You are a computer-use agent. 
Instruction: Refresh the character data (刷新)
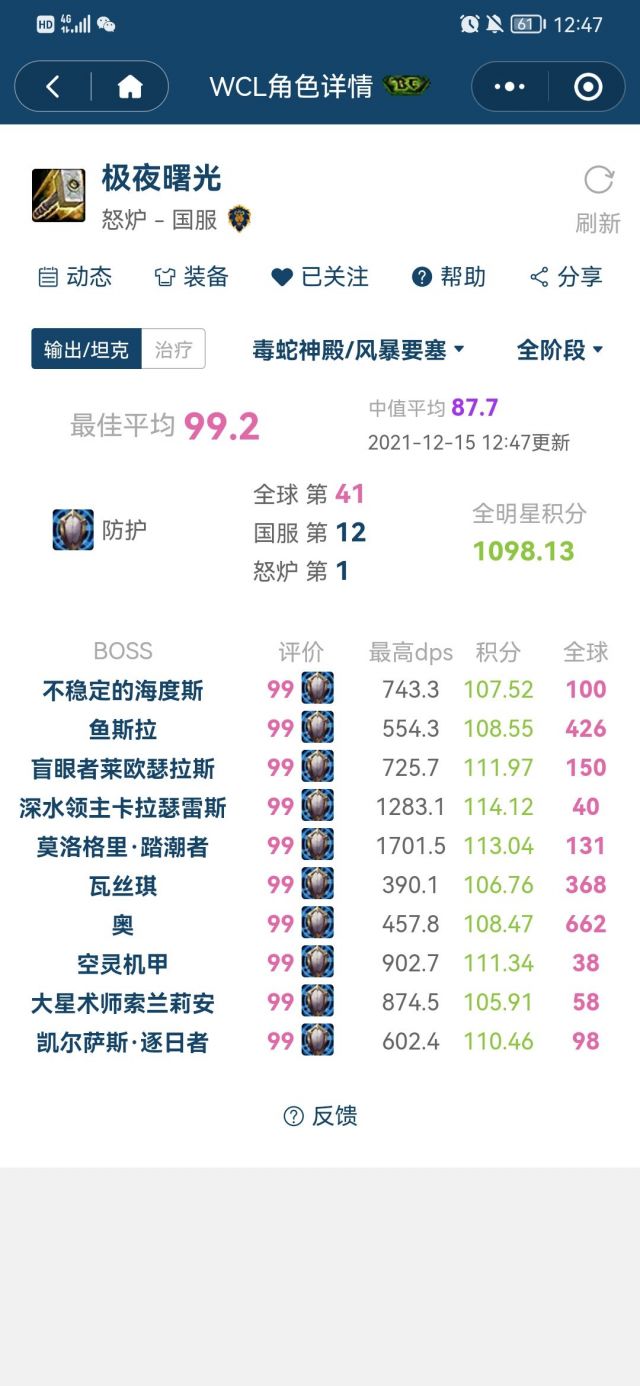[x=598, y=198]
